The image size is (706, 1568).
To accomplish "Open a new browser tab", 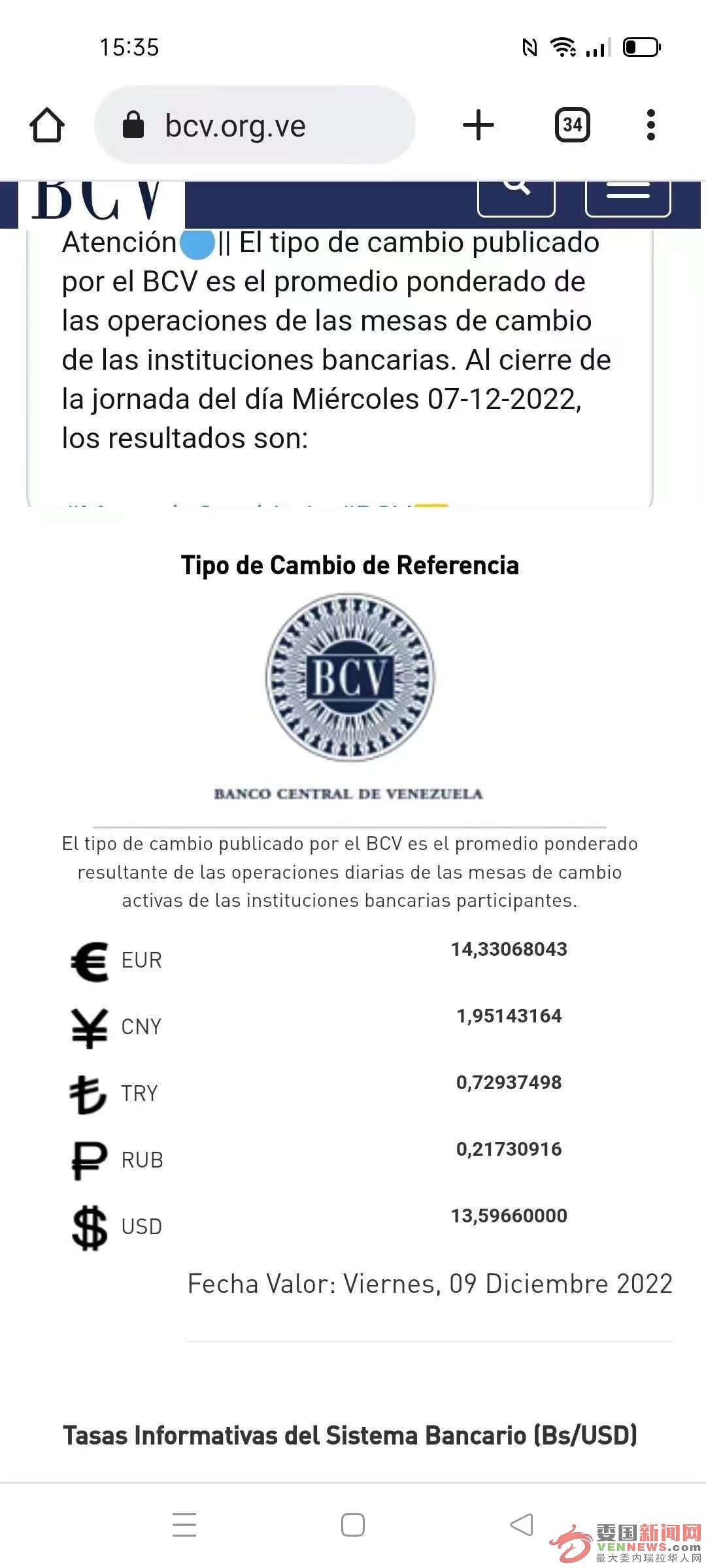I will [x=478, y=125].
